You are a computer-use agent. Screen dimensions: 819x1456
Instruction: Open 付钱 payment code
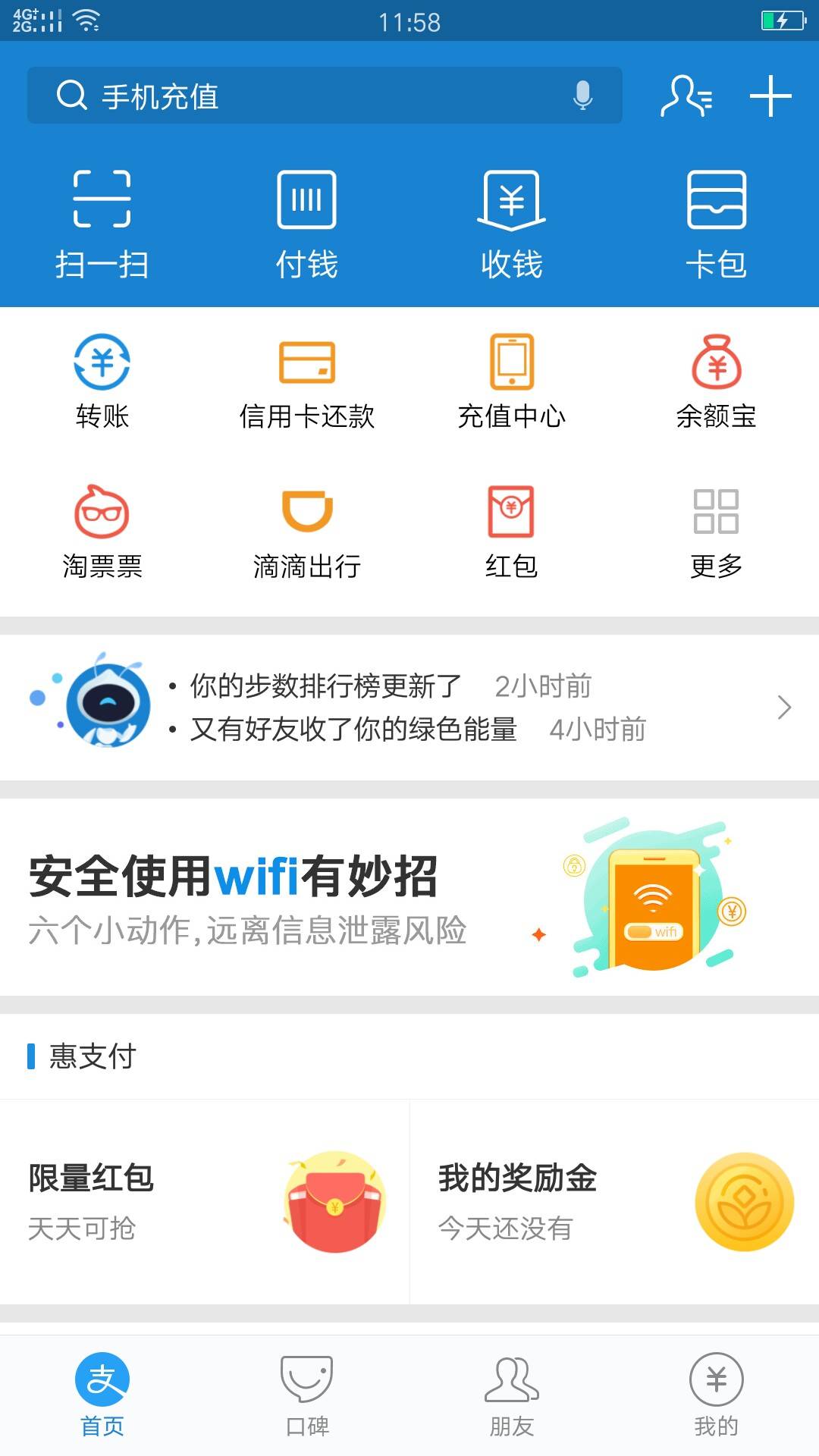306,225
